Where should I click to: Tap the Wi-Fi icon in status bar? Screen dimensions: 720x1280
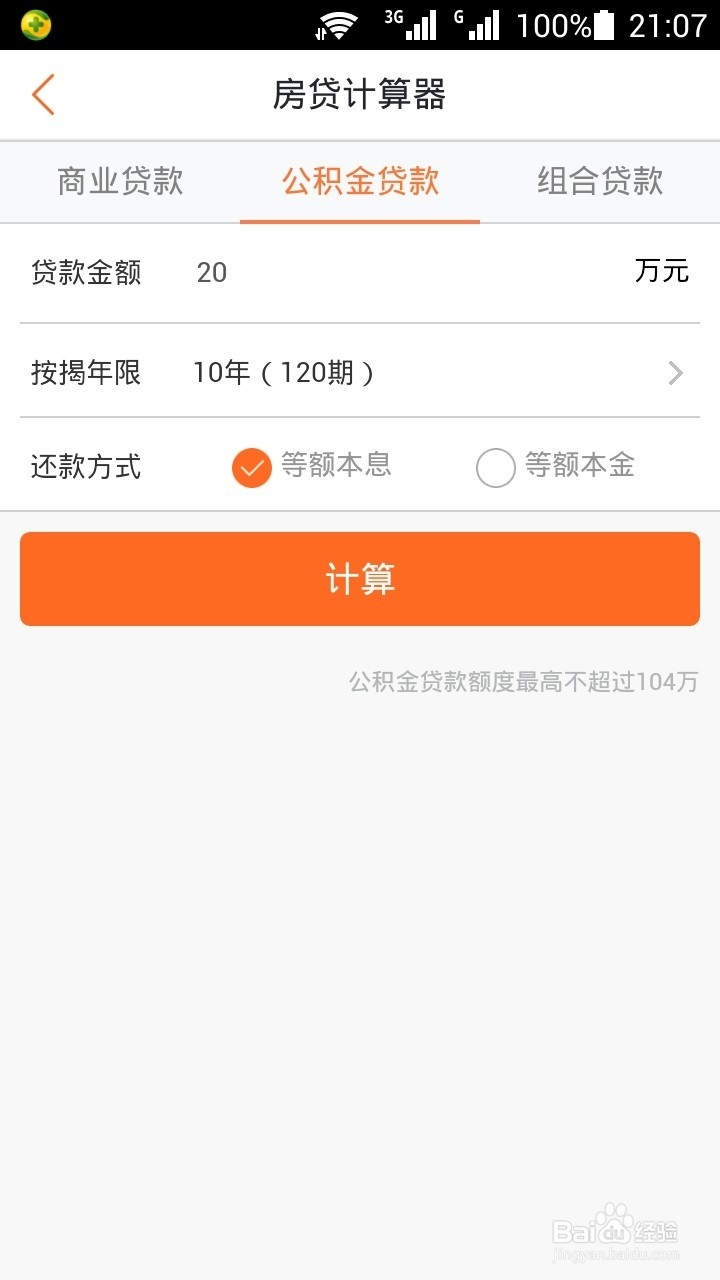[x=340, y=22]
